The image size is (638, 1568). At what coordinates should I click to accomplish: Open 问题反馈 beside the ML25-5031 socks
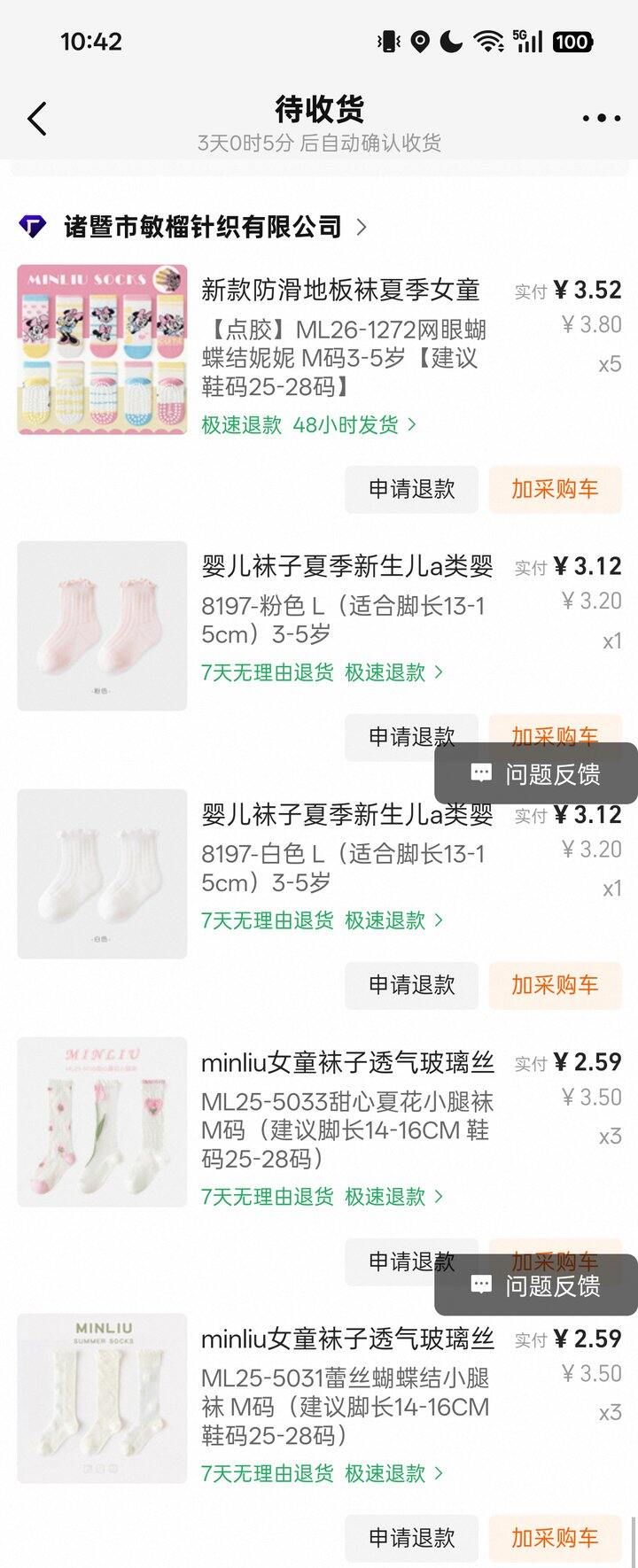pos(537,1285)
